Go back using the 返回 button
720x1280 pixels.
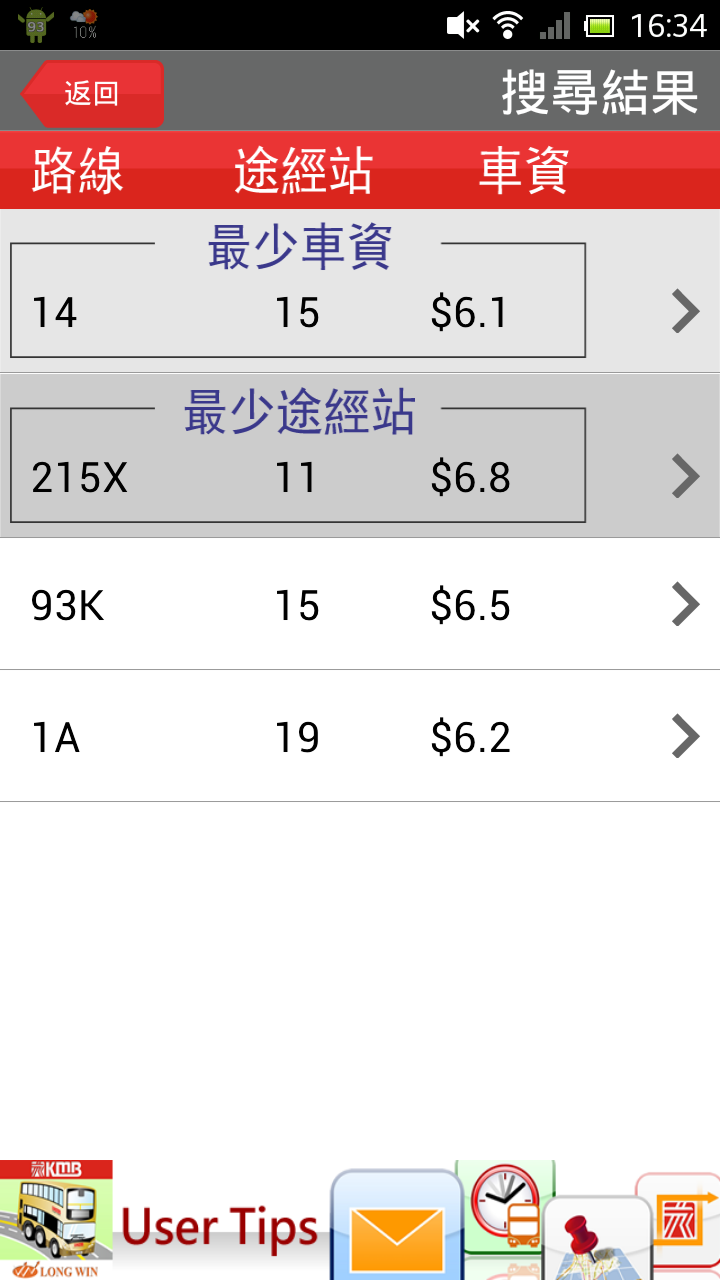(92, 94)
